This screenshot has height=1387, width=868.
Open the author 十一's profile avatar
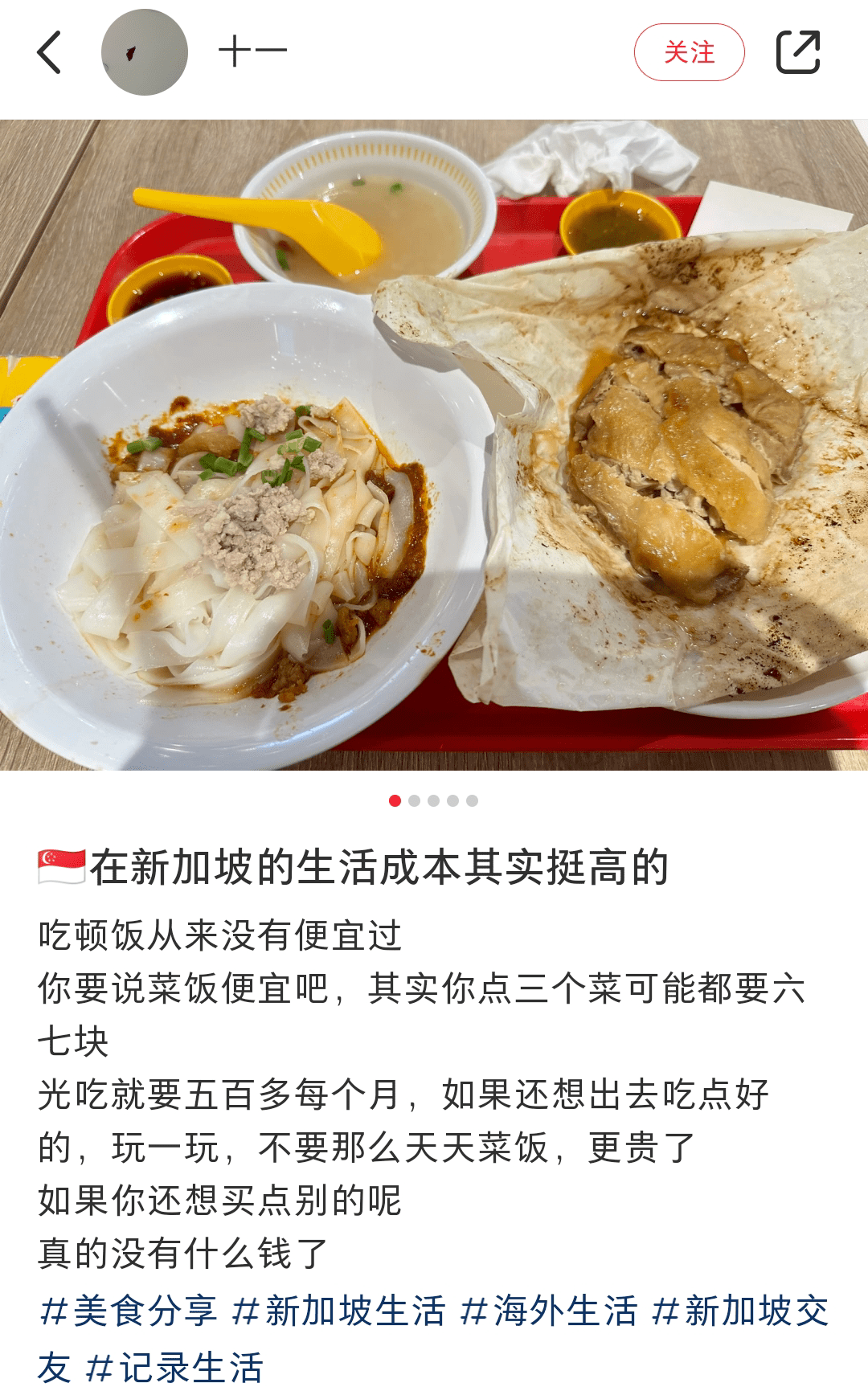tap(145, 53)
